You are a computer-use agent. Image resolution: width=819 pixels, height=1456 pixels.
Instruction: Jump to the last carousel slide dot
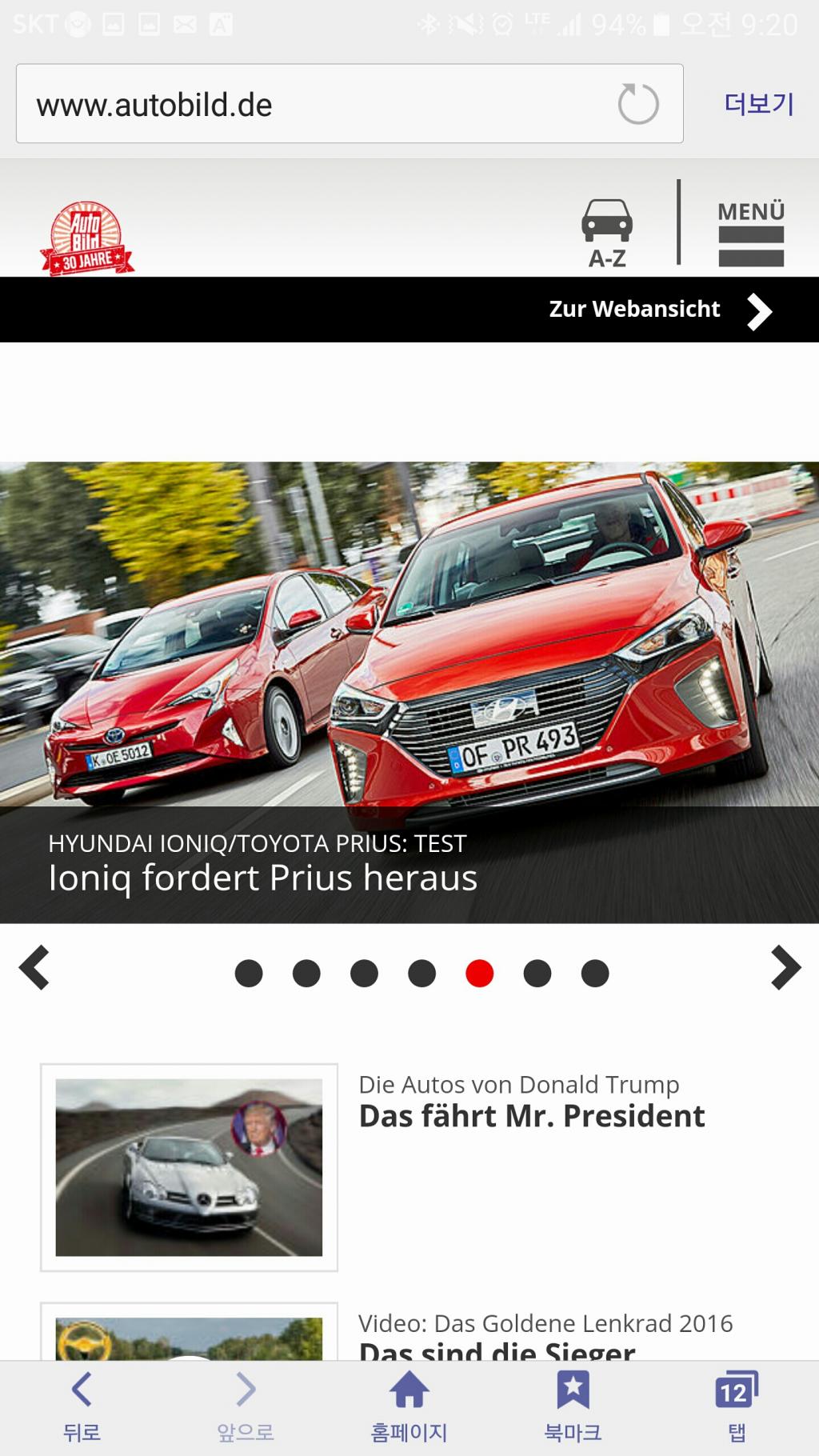click(x=594, y=974)
